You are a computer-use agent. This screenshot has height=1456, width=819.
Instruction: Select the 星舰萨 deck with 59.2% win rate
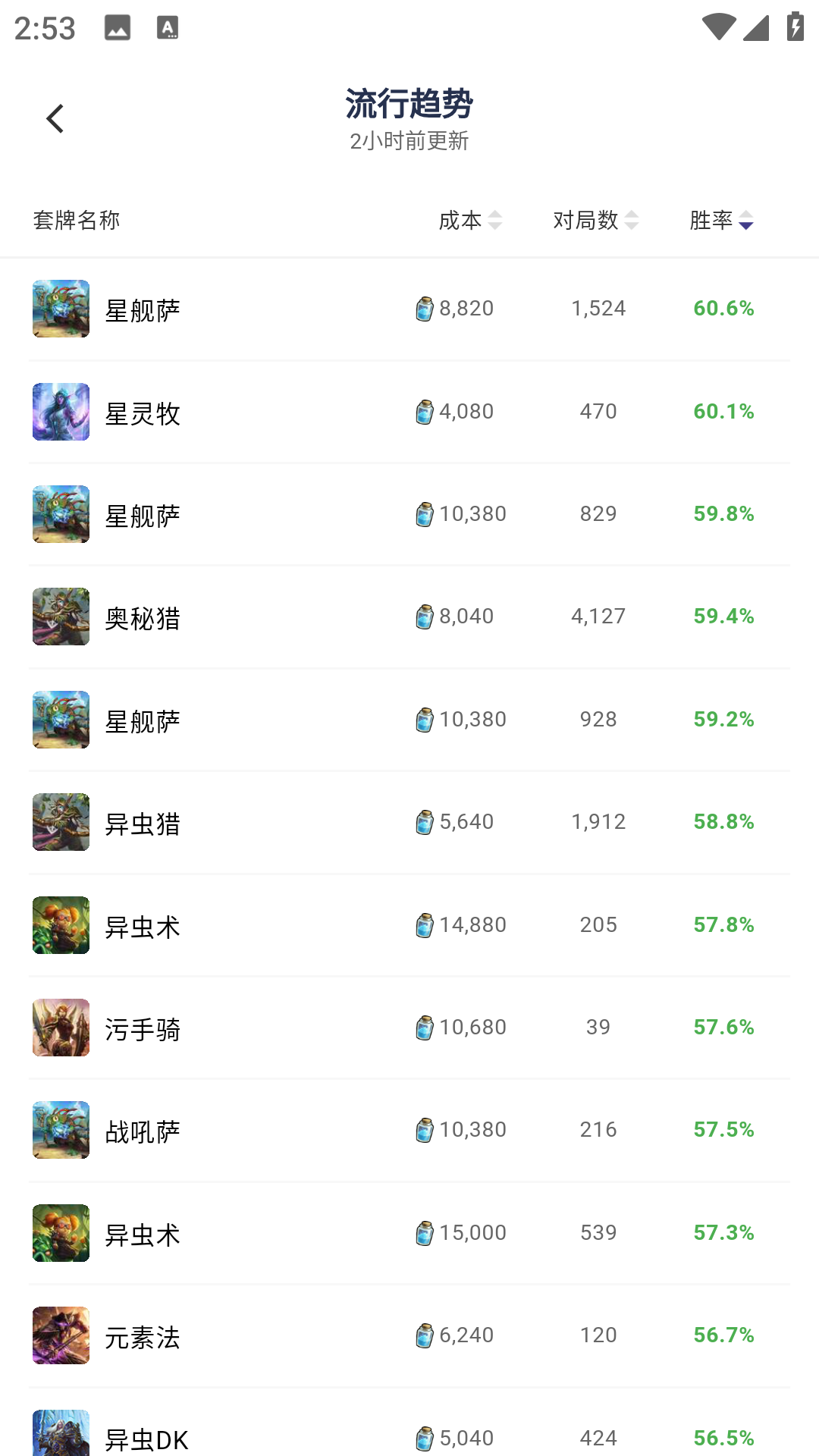pos(409,720)
